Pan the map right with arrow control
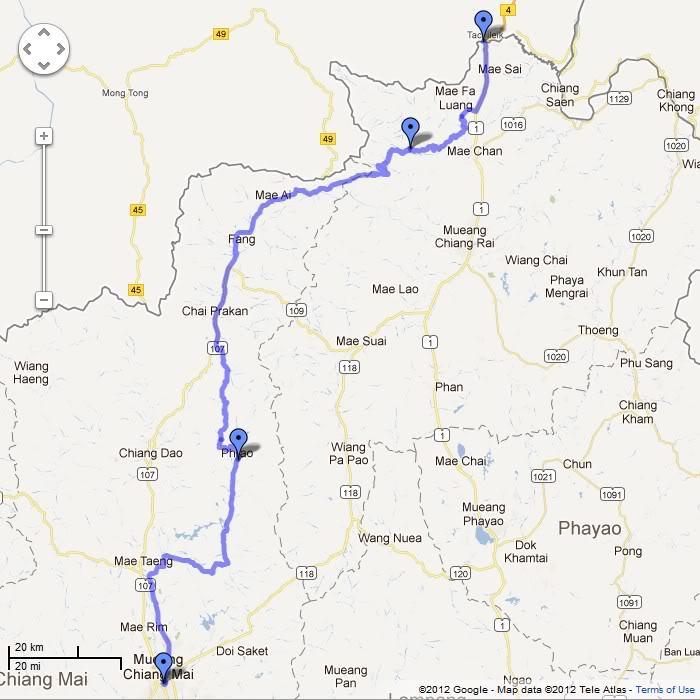 point(58,48)
